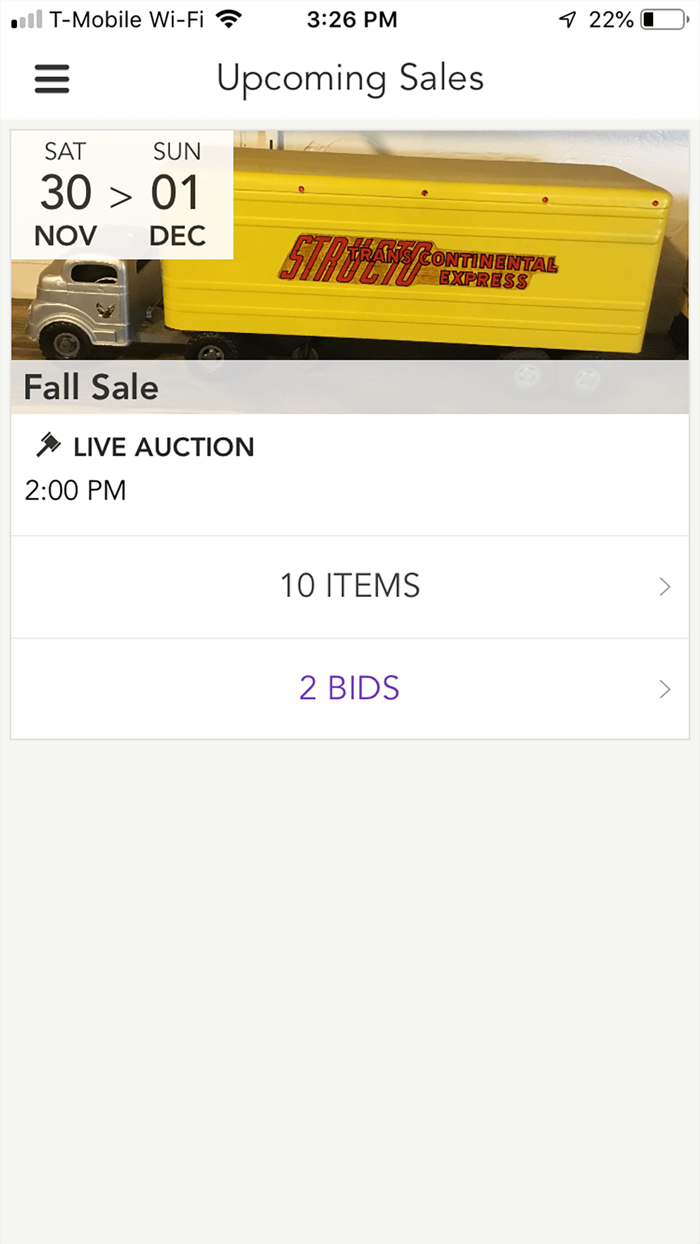Open the hamburger menu
Viewport: 700px width, 1244px height.
52,79
